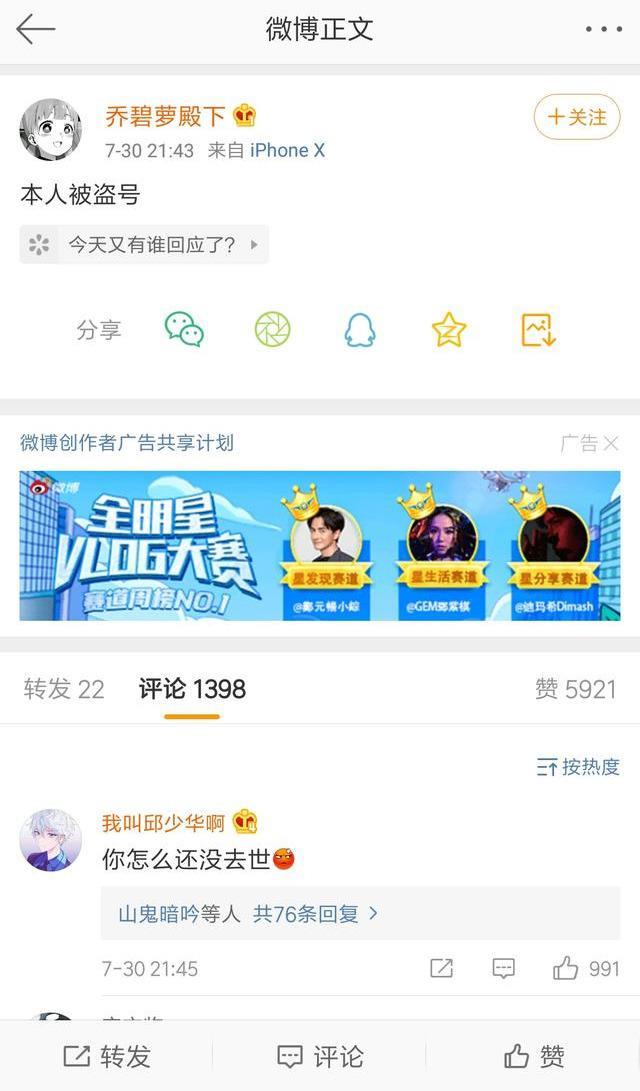Switch to the 转发 22 tab
Viewport: 640px width, 1091px height.
(x=64, y=689)
